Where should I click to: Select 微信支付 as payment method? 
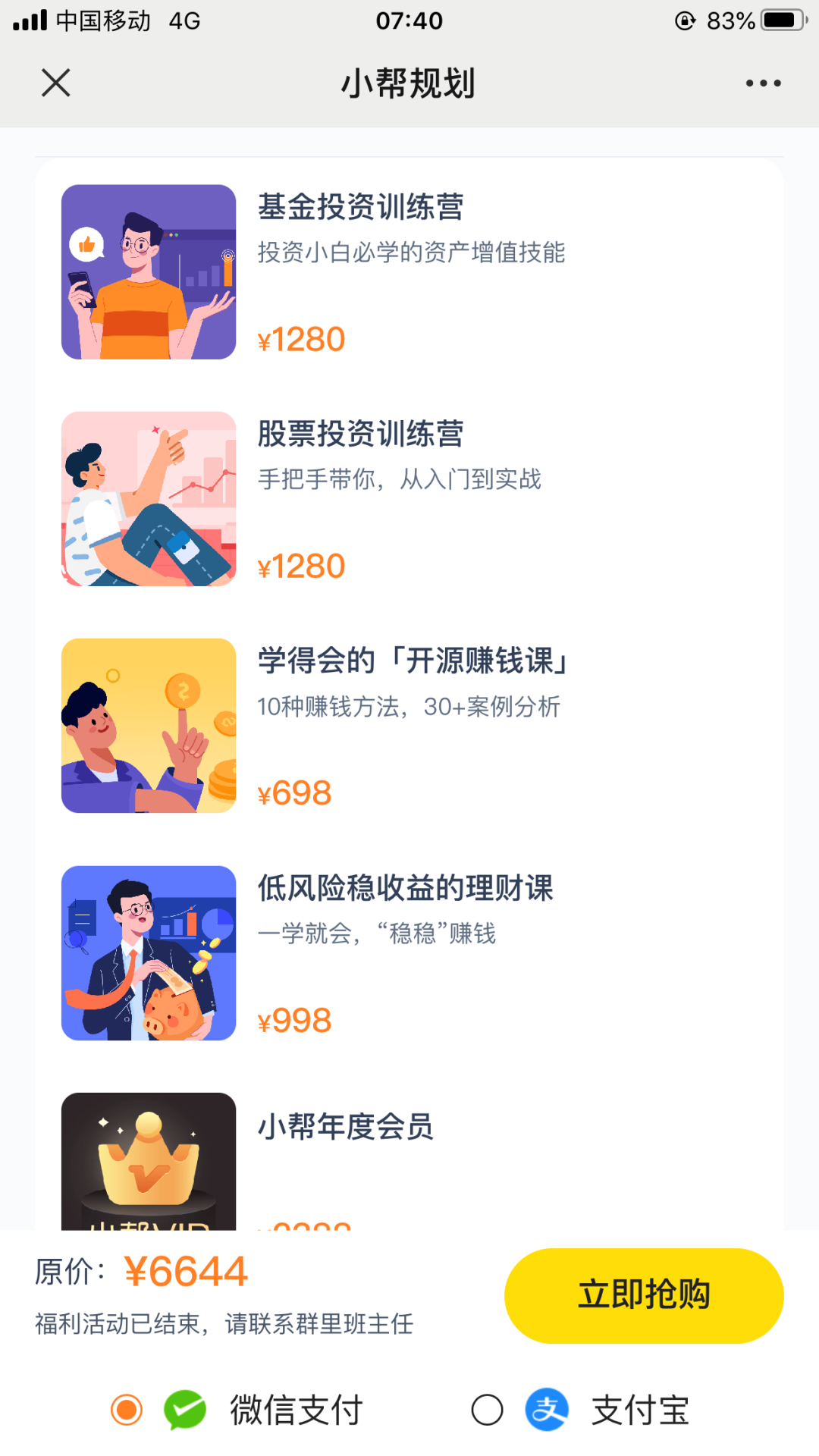coord(127,1410)
